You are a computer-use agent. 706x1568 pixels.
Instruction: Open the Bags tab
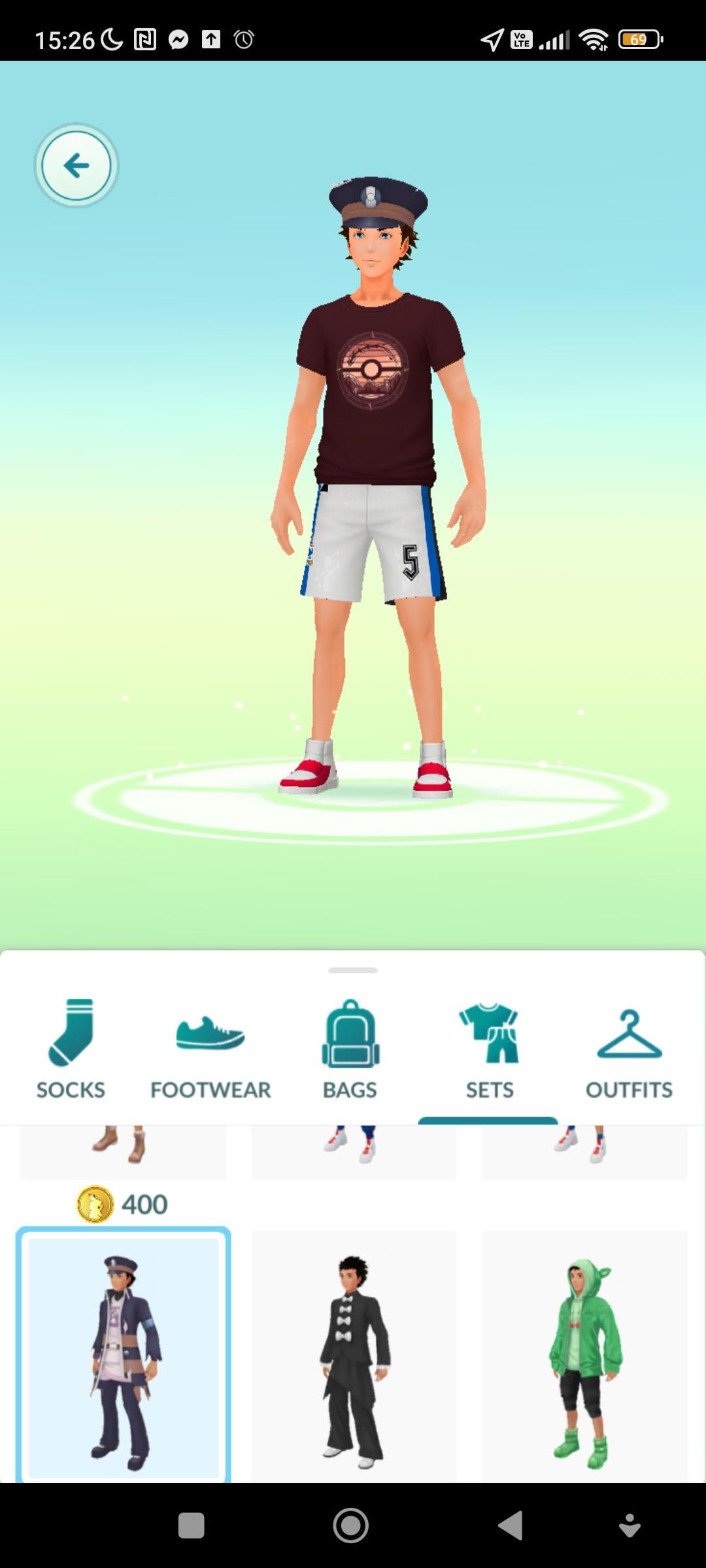point(350,1049)
